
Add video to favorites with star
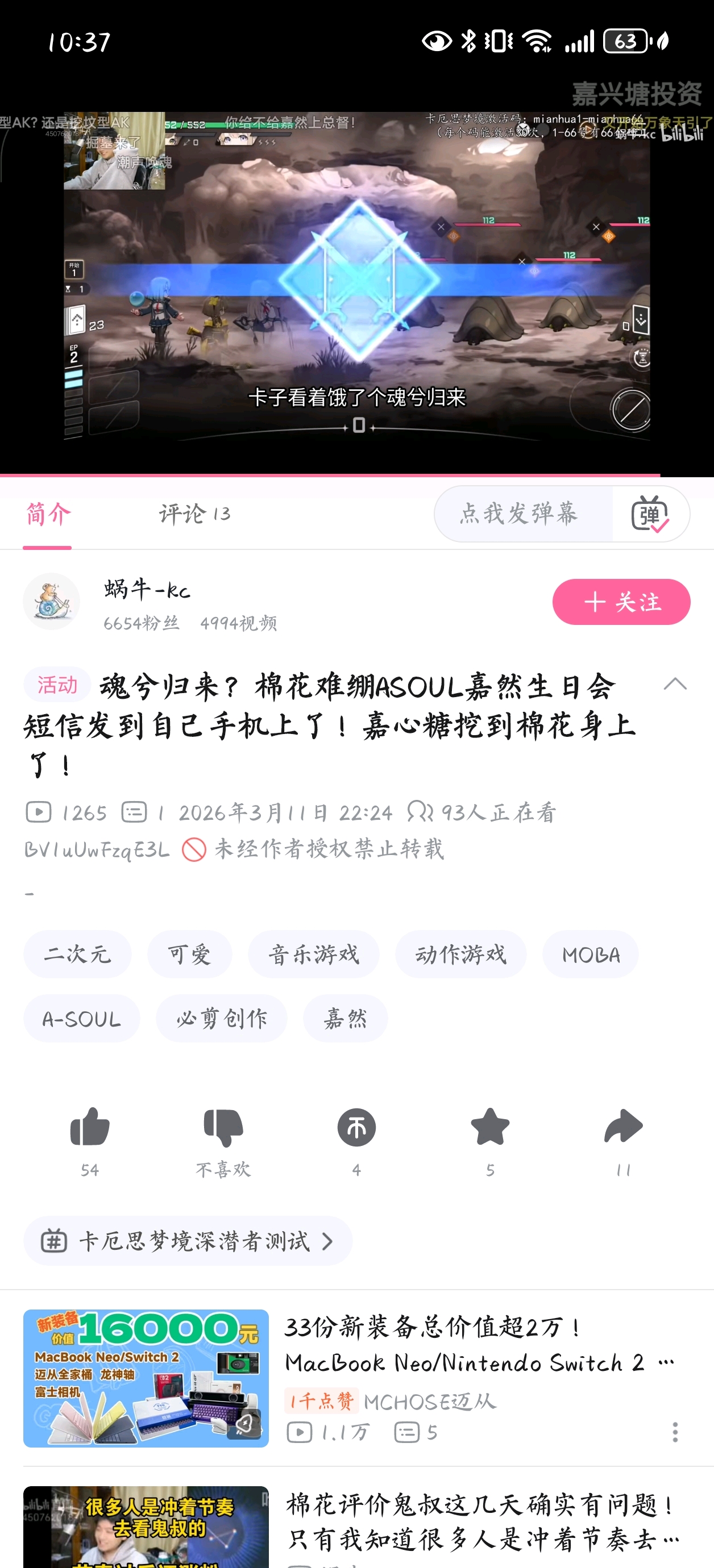point(490,1128)
